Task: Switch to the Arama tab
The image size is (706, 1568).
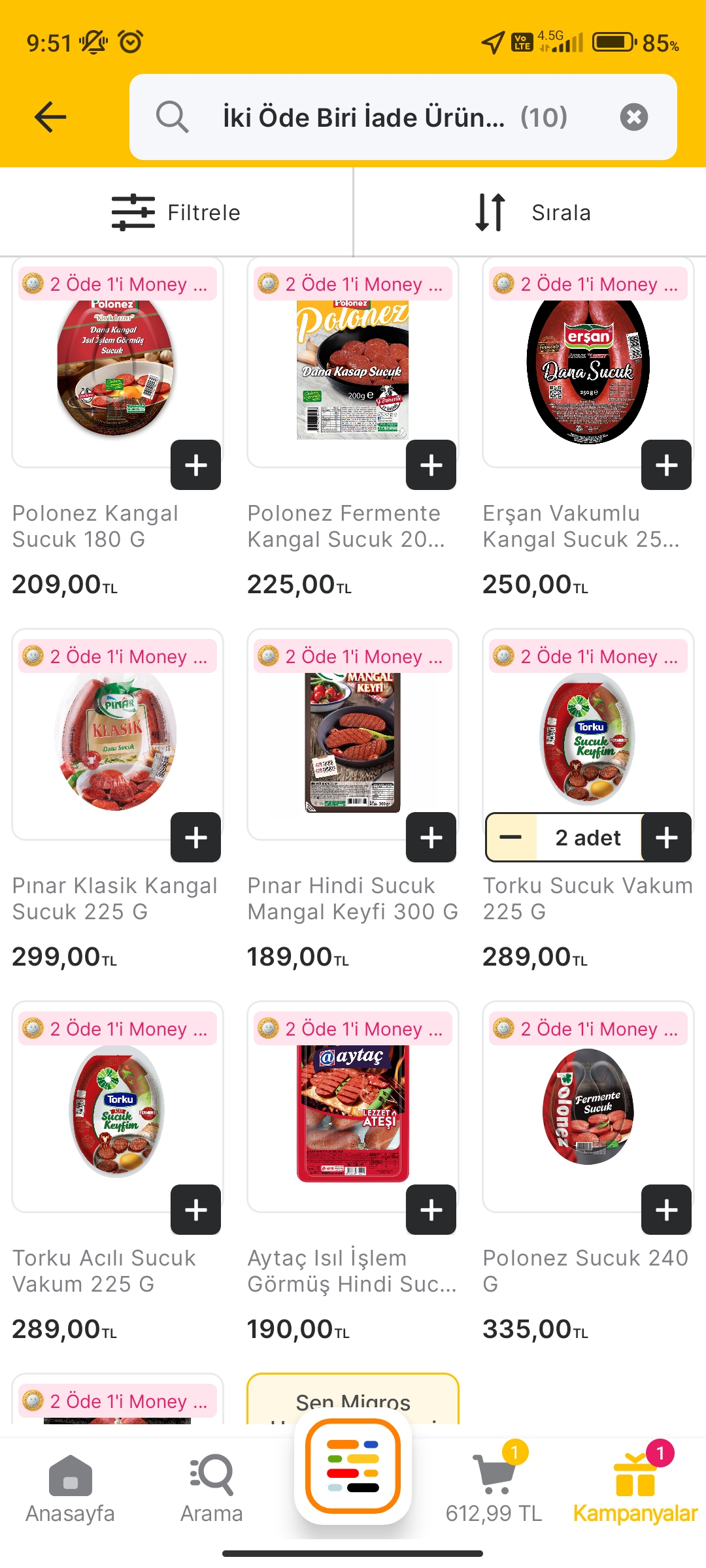Action: pos(211,1488)
